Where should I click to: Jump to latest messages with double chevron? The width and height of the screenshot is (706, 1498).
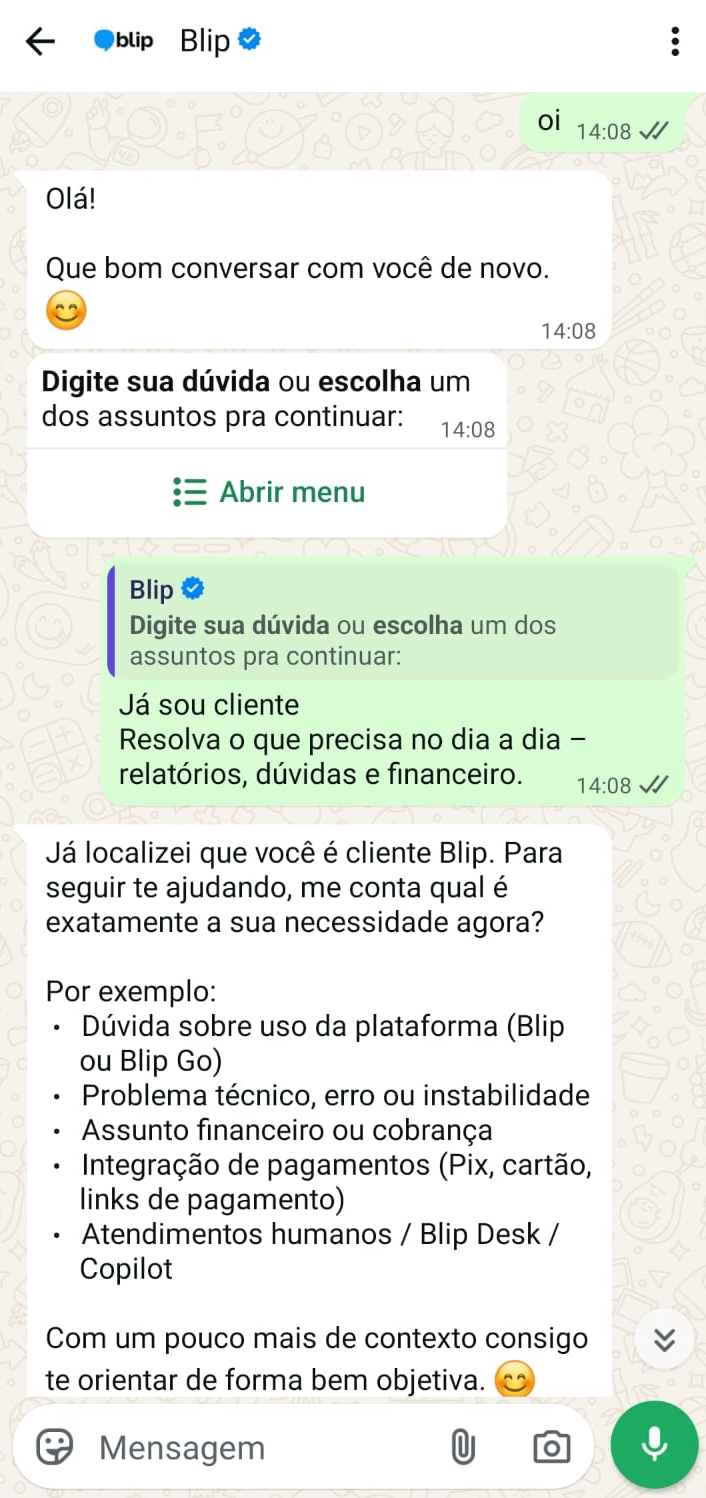[x=664, y=1339]
